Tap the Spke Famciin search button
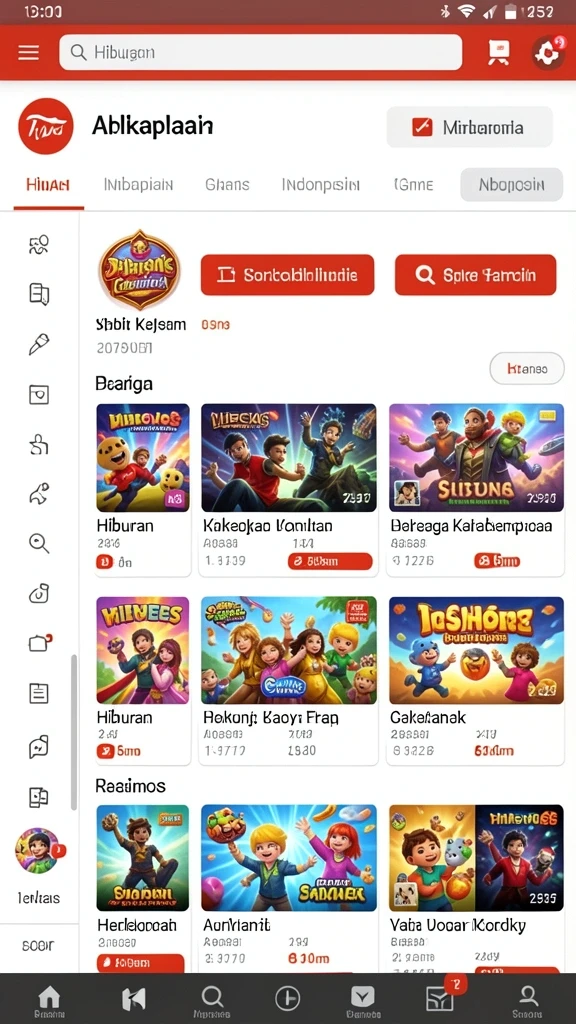The height and width of the screenshot is (1024, 576). [x=475, y=275]
